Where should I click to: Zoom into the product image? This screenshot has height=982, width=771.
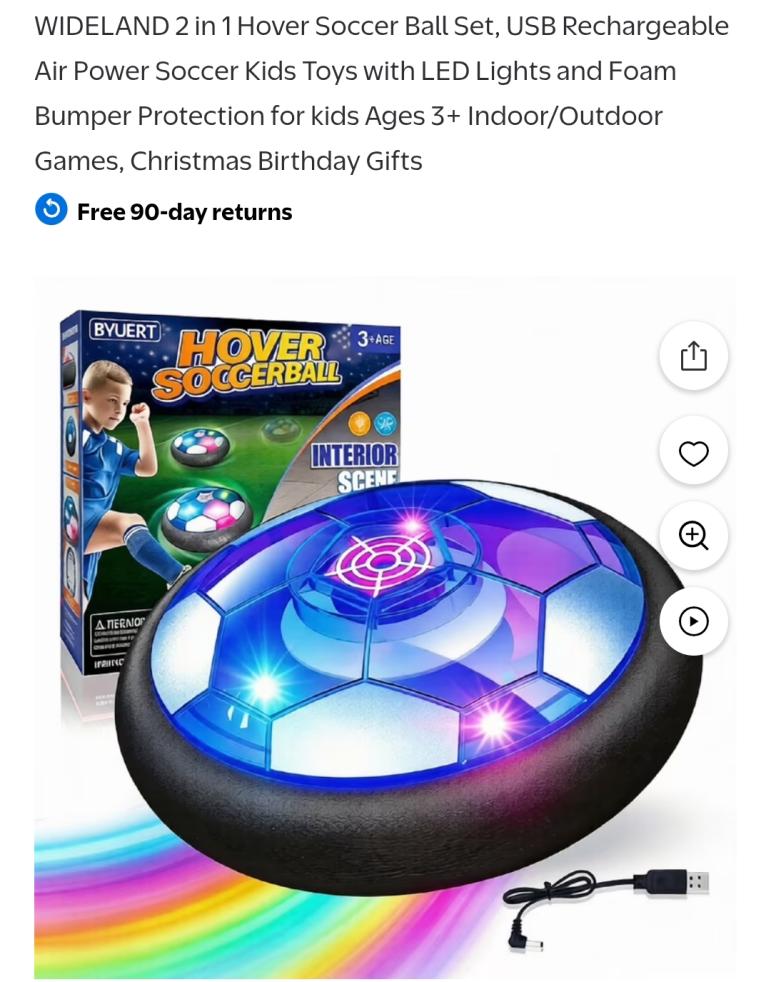[x=693, y=535]
